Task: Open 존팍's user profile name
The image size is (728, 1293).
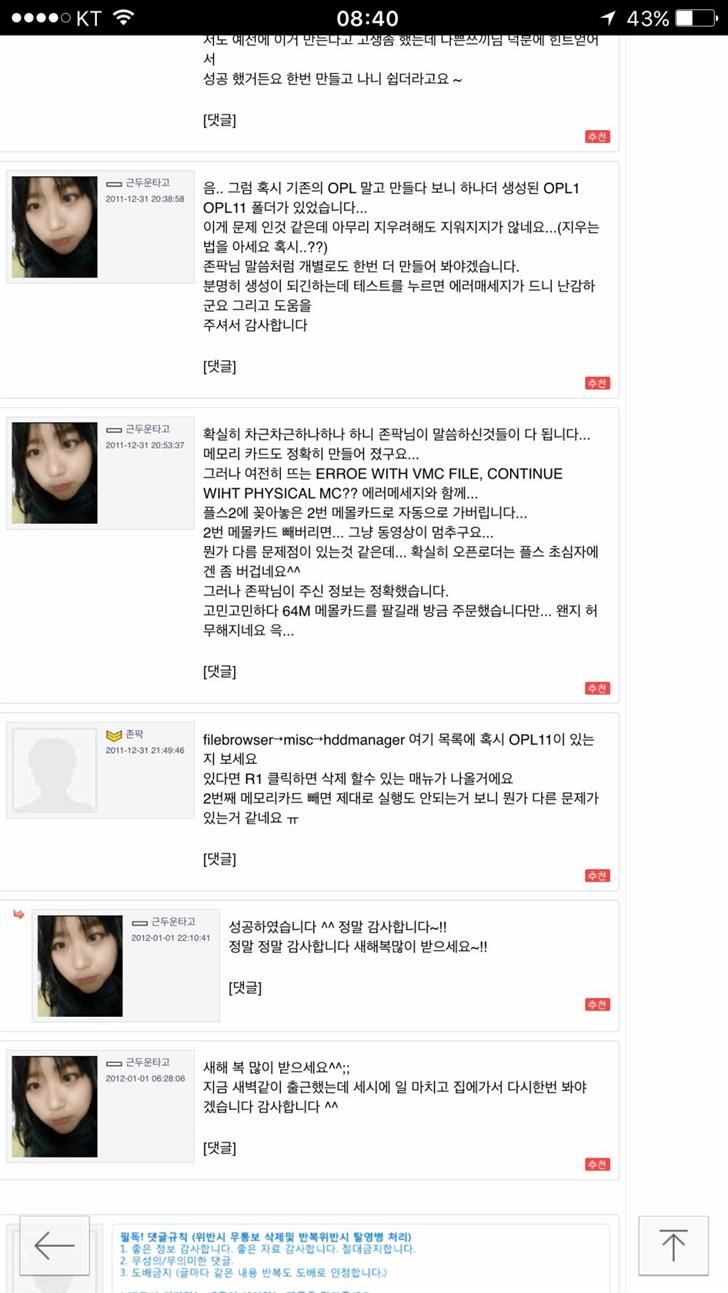Action: [134, 735]
